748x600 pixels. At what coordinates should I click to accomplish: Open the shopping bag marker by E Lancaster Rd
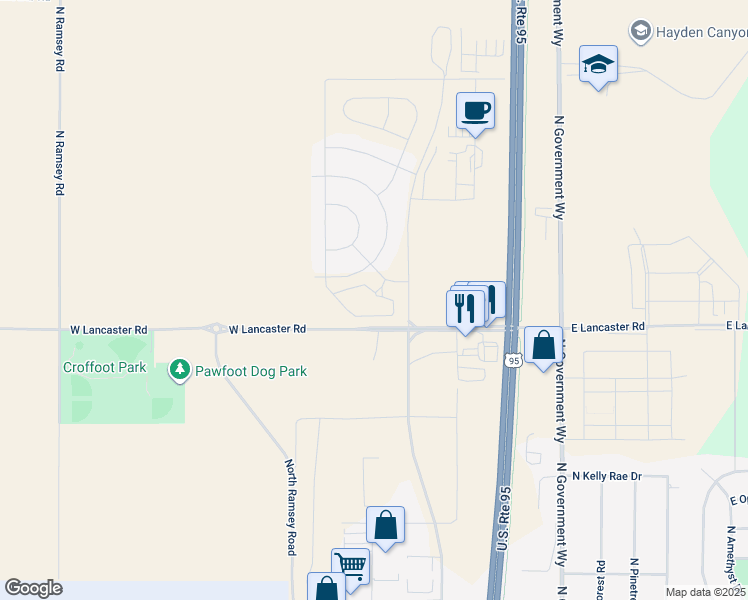543,345
